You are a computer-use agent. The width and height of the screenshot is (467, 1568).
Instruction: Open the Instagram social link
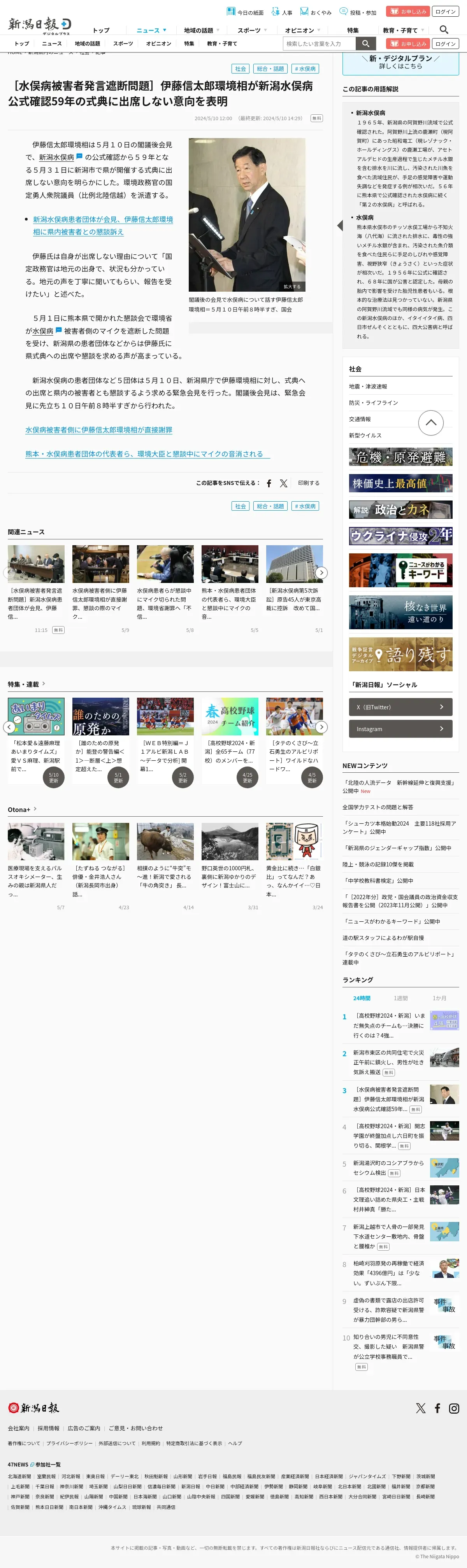pyautogui.click(x=400, y=729)
